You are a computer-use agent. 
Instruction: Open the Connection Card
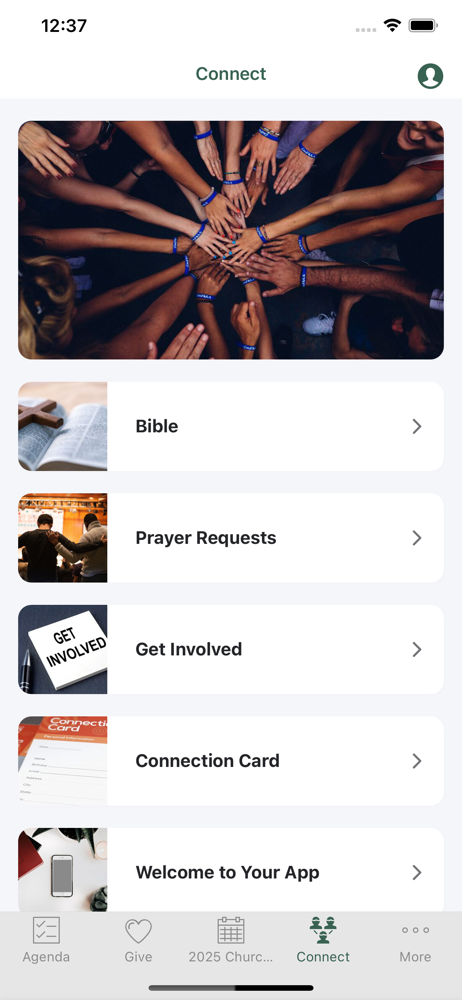pyautogui.click(x=231, y=761)
